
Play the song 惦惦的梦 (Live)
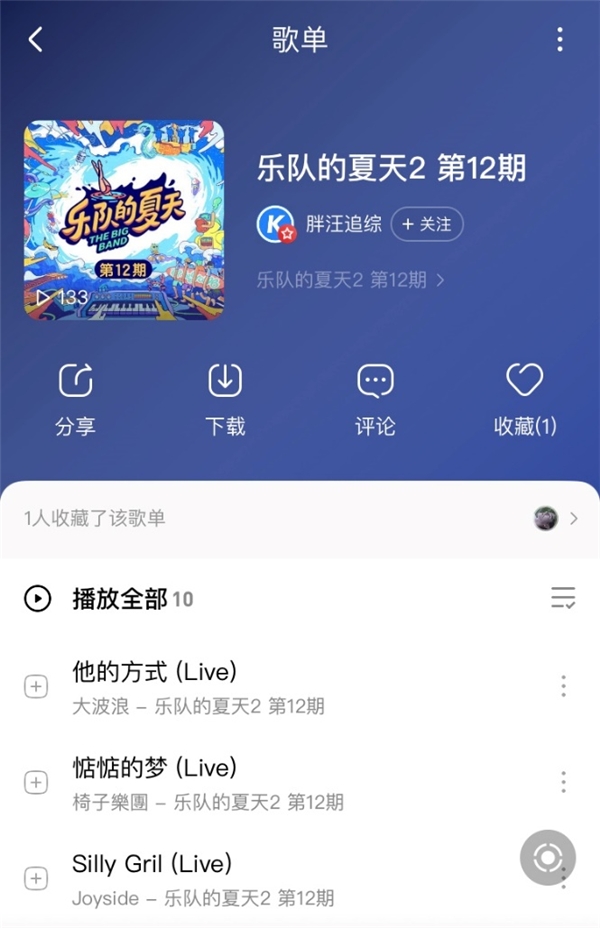pyautogui.click(x=250, y=783)
